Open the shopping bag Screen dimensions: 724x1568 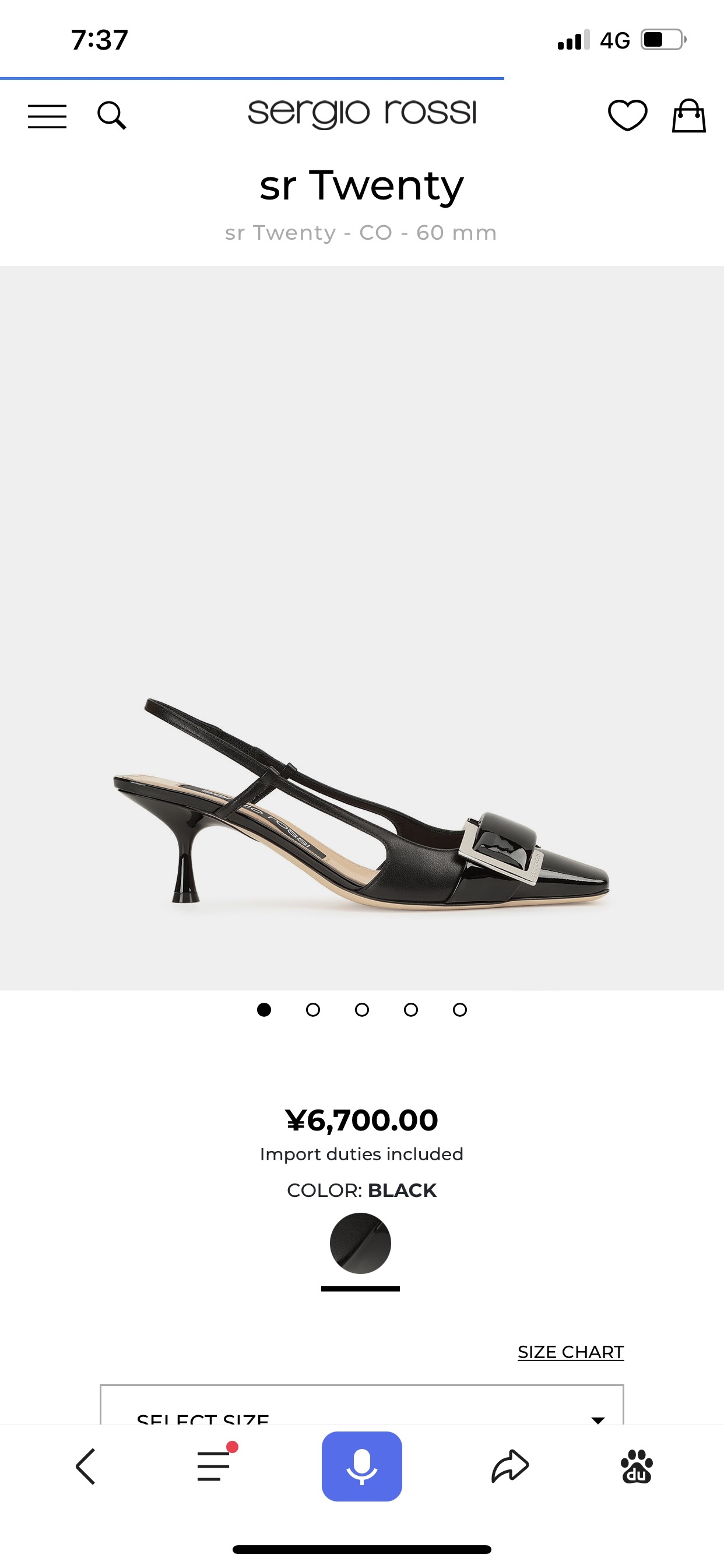pyautogui.click(x=688, y=115)
